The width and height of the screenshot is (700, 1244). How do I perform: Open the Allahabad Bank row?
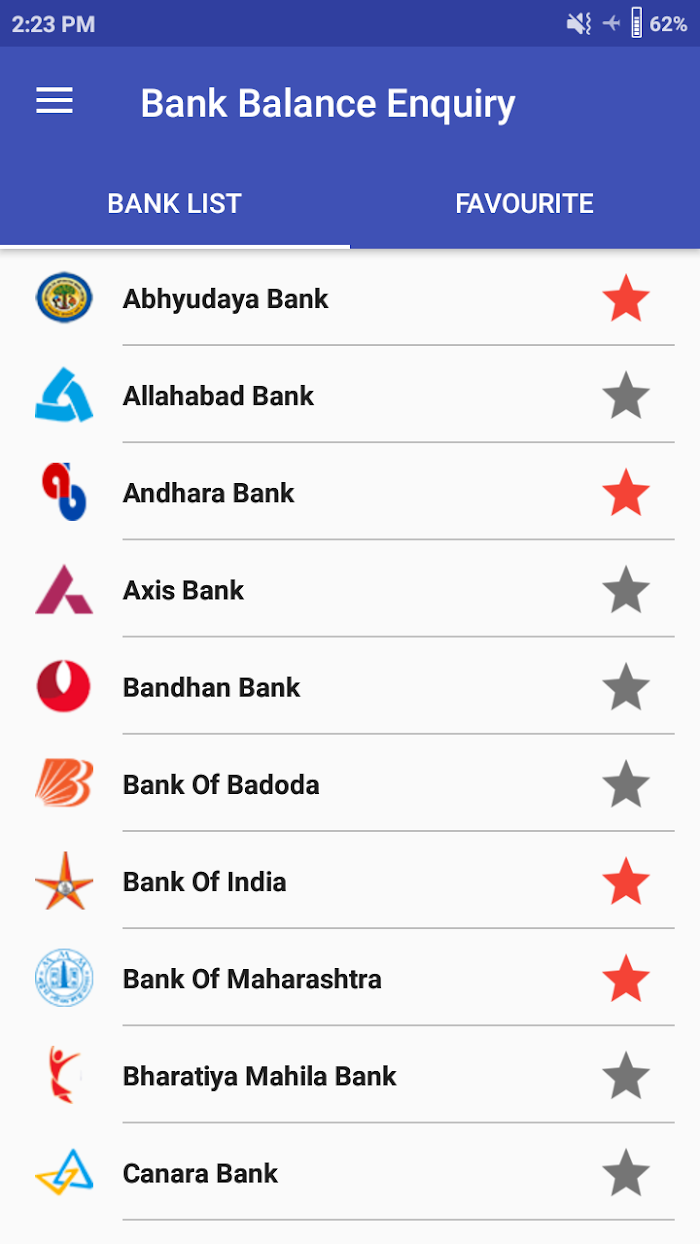click(350, 395)
